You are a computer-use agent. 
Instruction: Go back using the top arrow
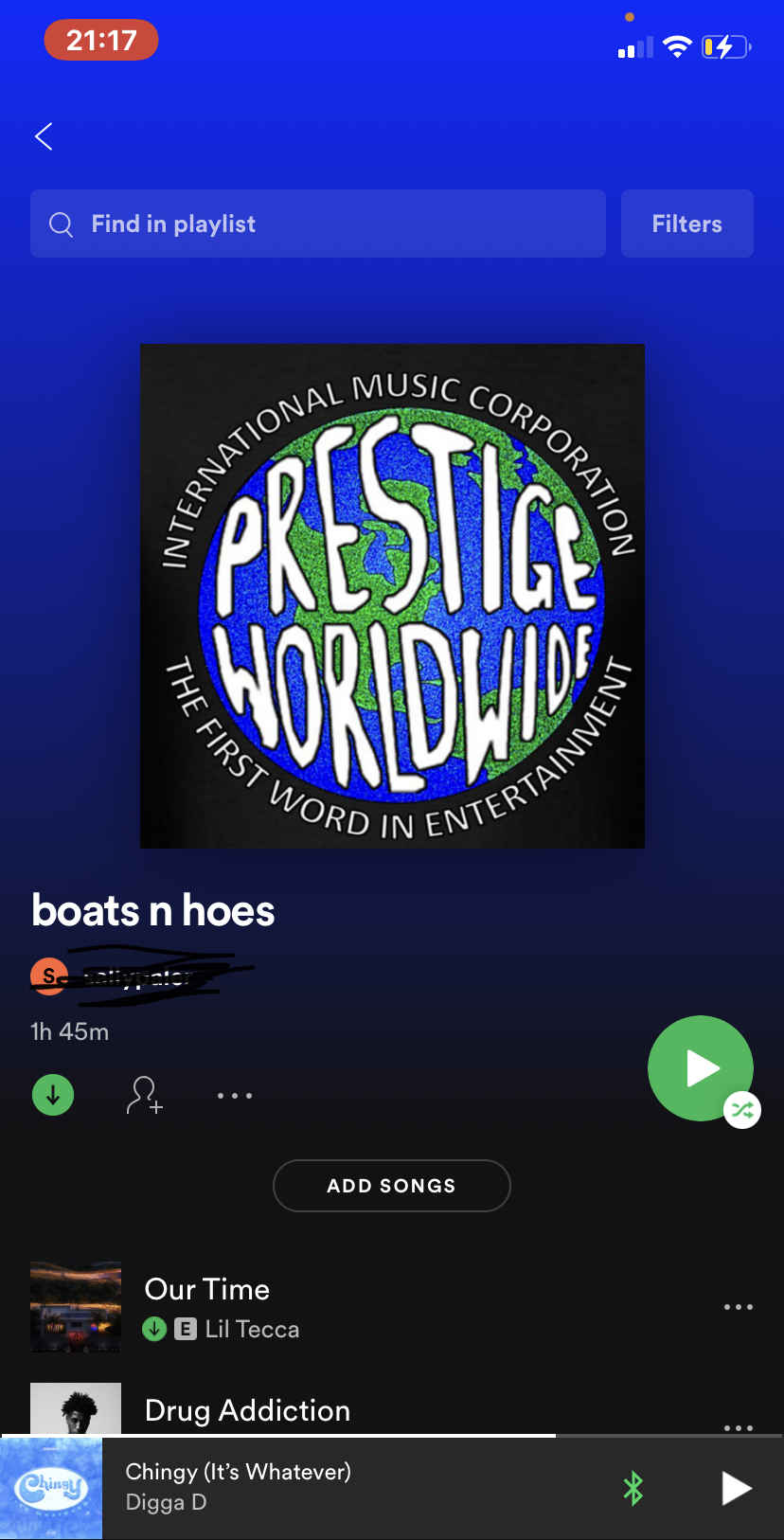(44, 136)
